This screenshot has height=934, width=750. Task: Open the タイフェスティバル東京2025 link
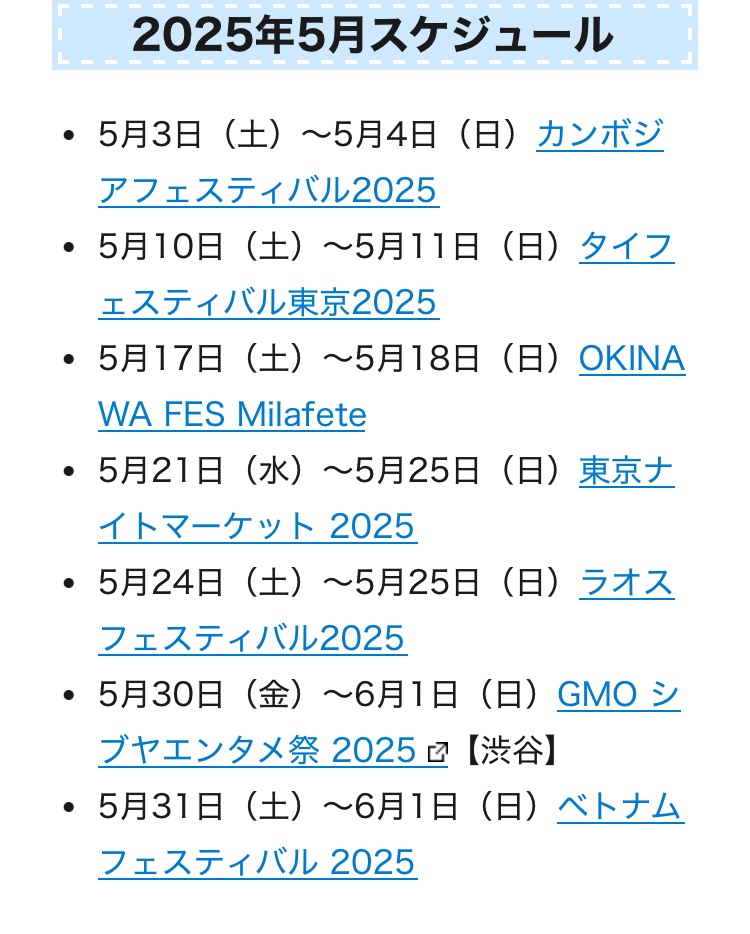pos(269,303)
